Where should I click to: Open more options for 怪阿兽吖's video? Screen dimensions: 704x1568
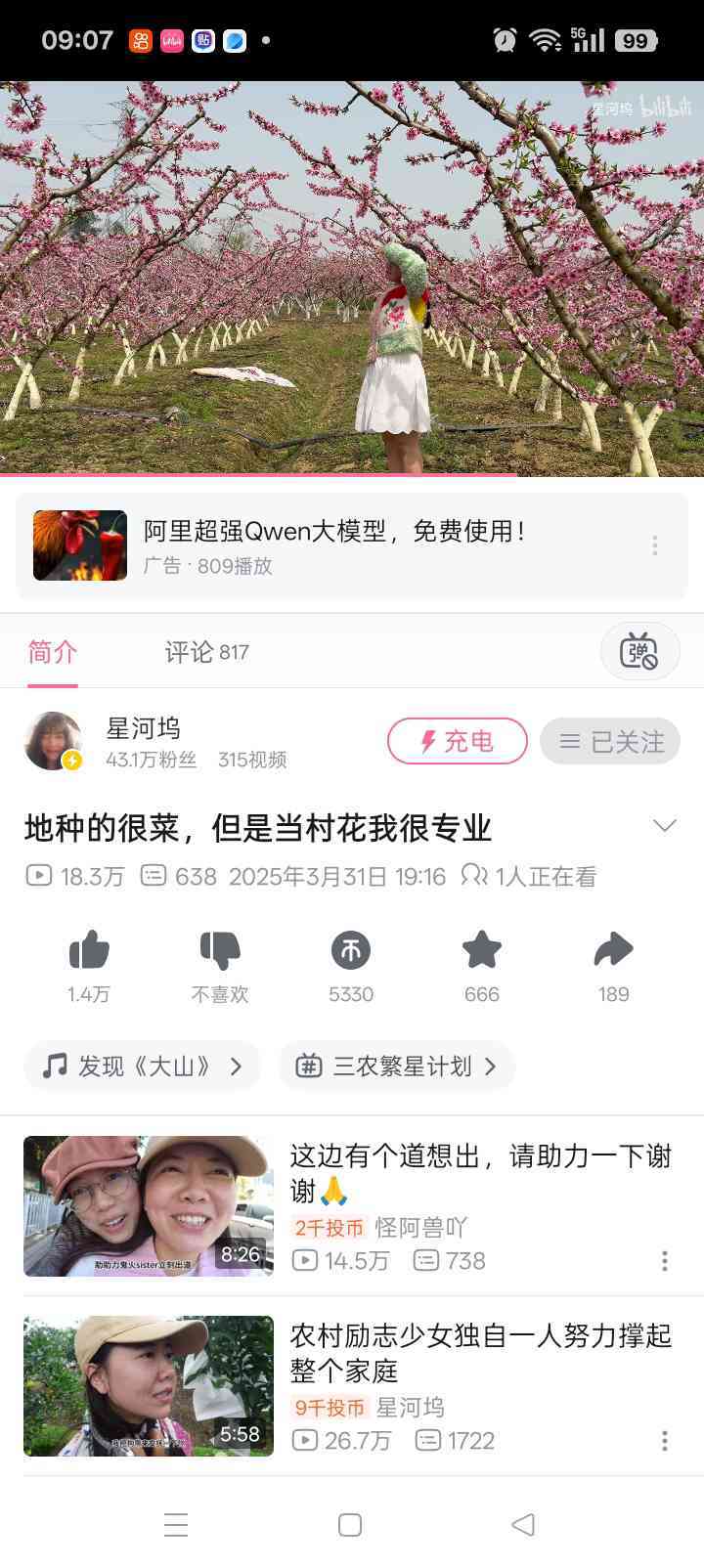click(665, 1261)
